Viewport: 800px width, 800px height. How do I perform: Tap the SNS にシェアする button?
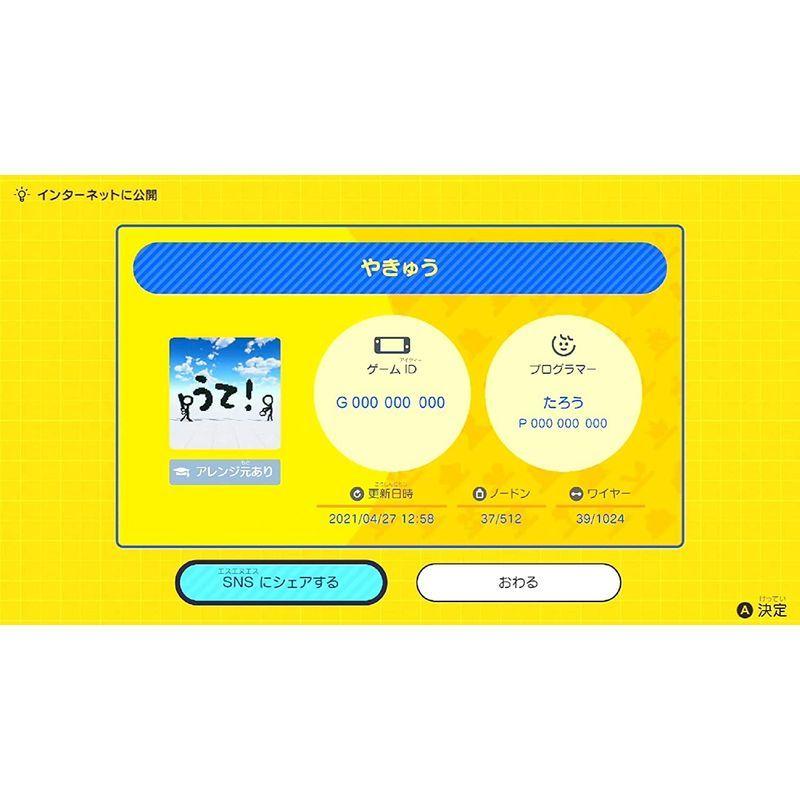(280, 582)
